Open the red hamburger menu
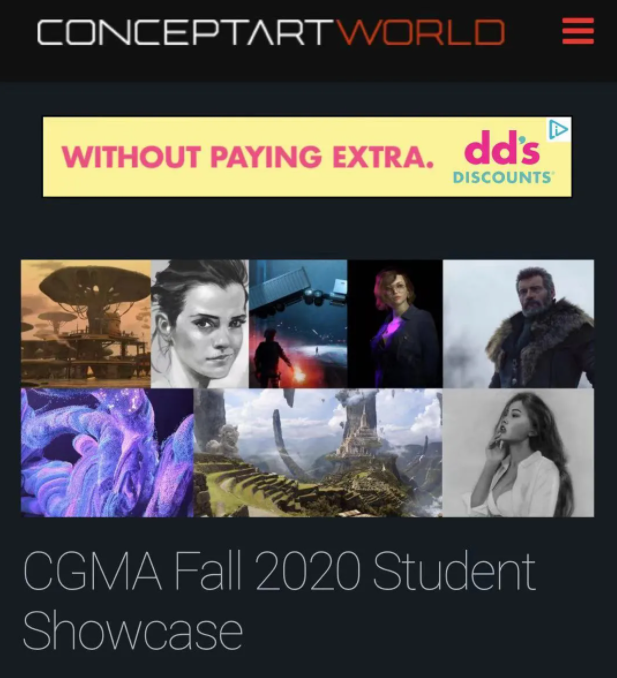The width and height of the screenshot is (617, 678). click(578, 32)
